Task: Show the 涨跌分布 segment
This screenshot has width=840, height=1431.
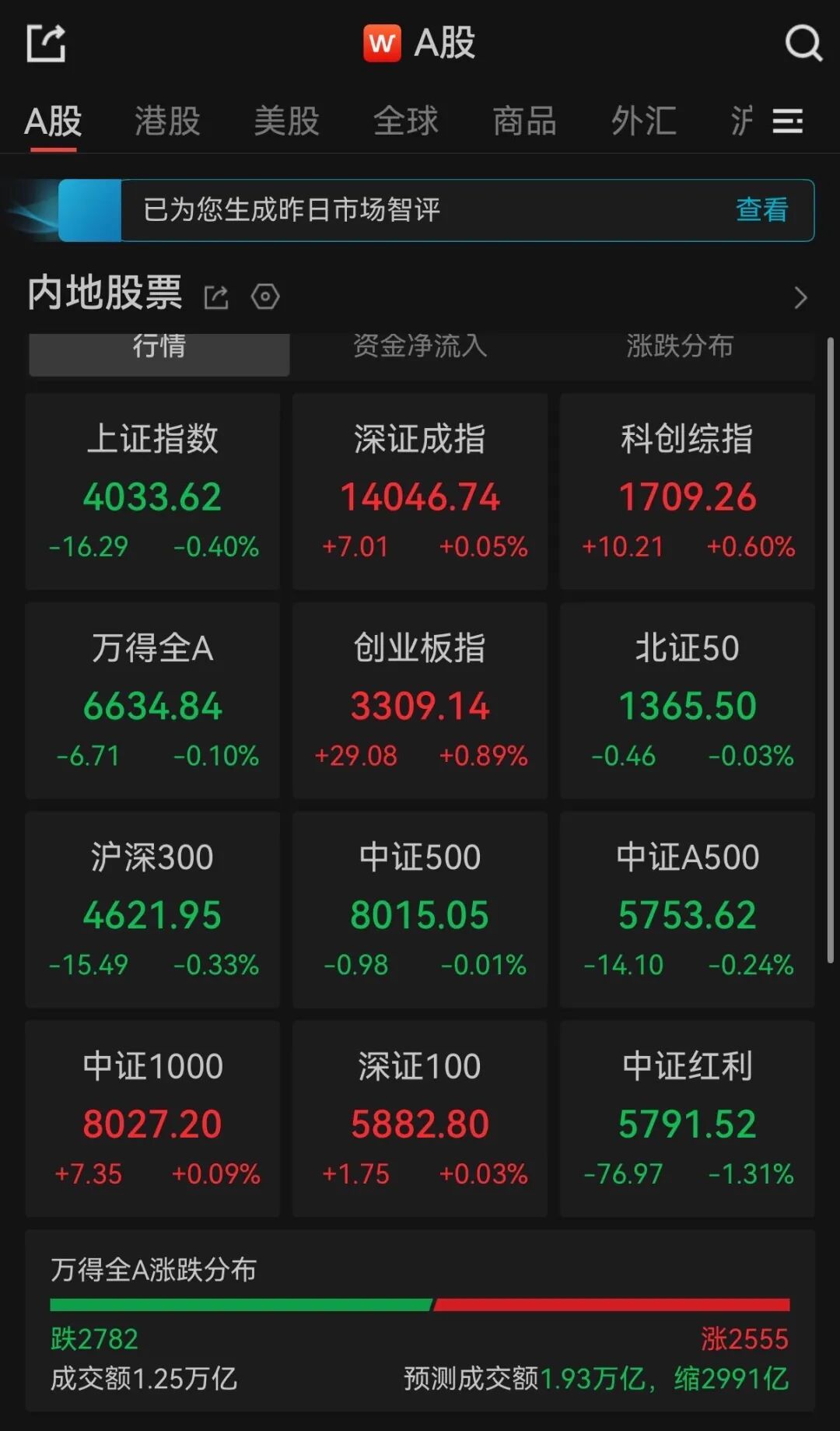Action: [680, 347]
